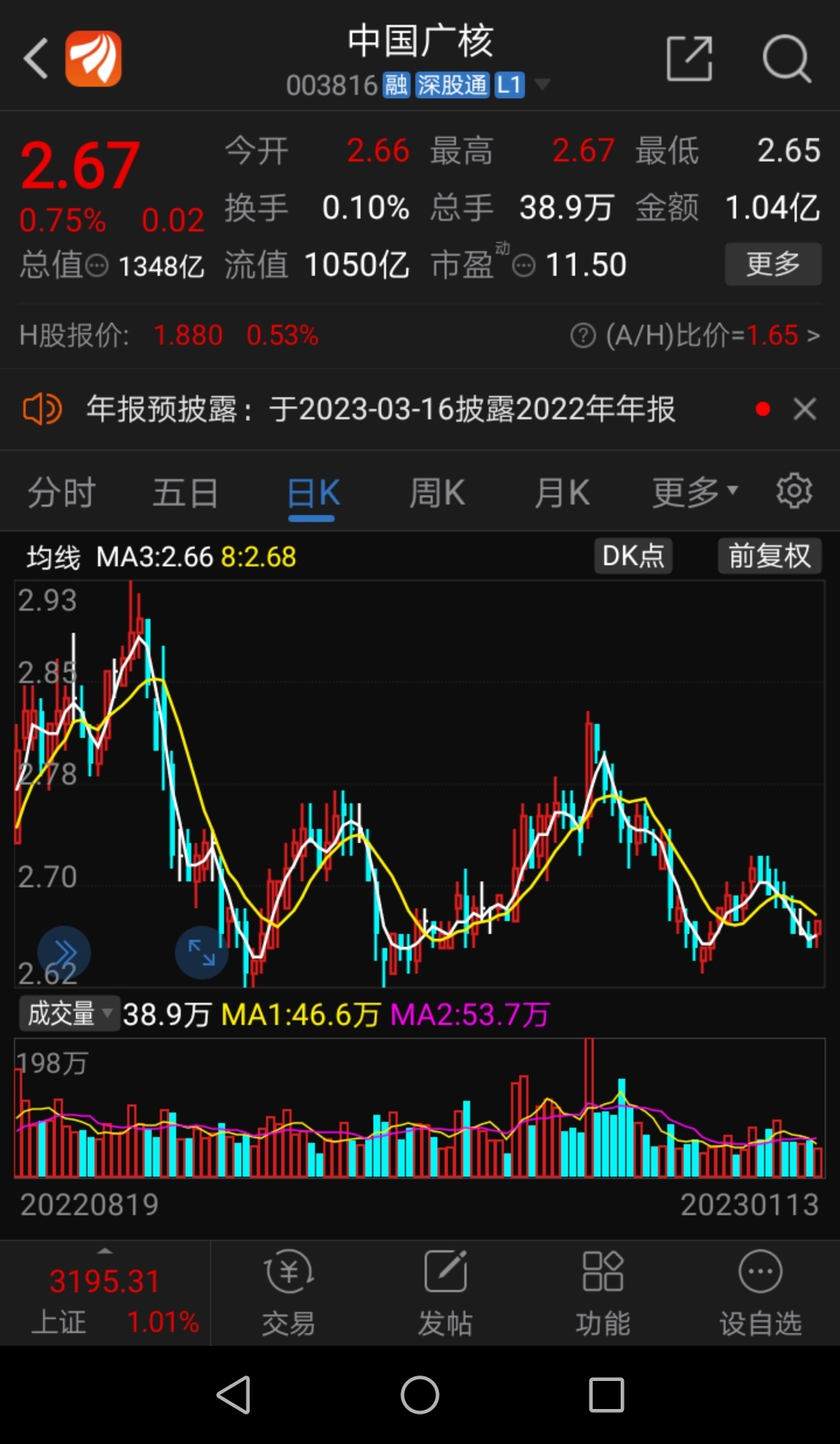Image resolution: width=840 pixels, height=1444 pixels.
Task: Tap the back arrow to exit stock page
Action: pos(33,58)
